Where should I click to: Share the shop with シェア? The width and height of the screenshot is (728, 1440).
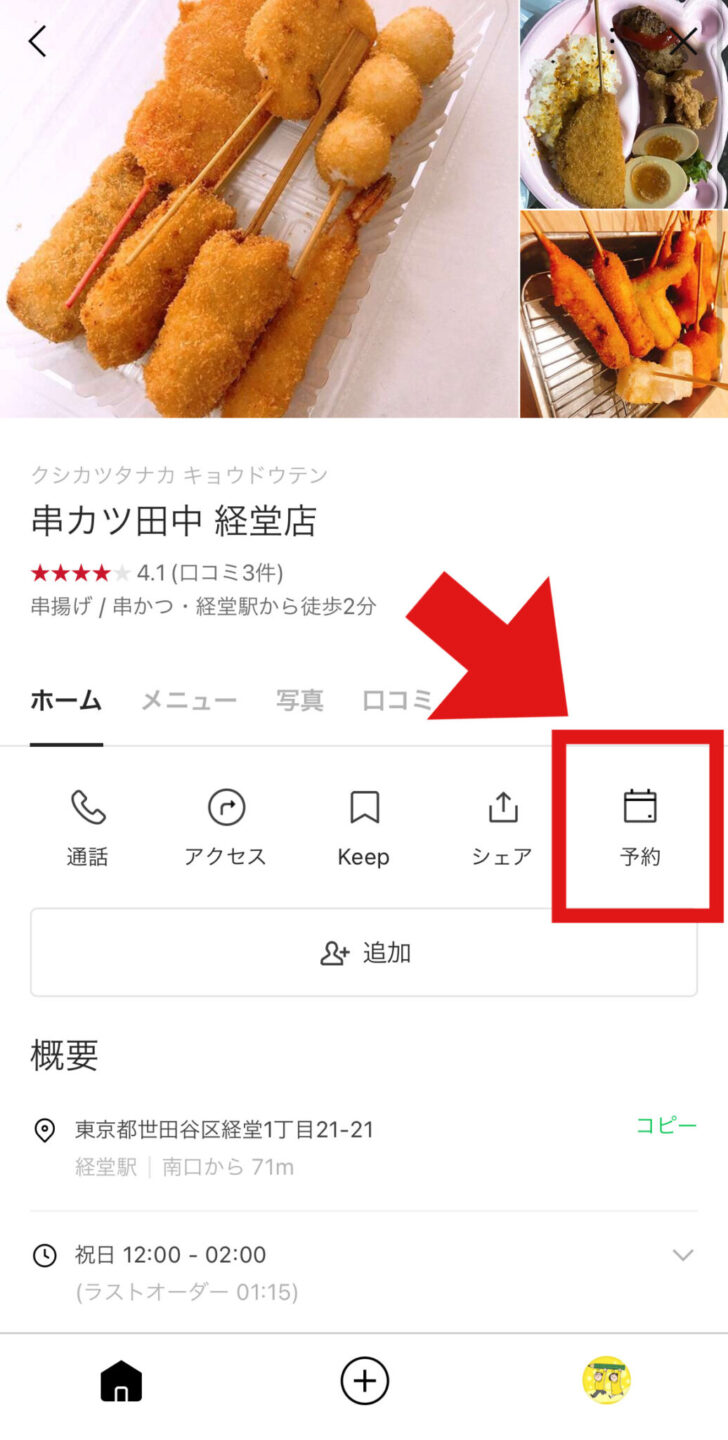tap(502, 828)
